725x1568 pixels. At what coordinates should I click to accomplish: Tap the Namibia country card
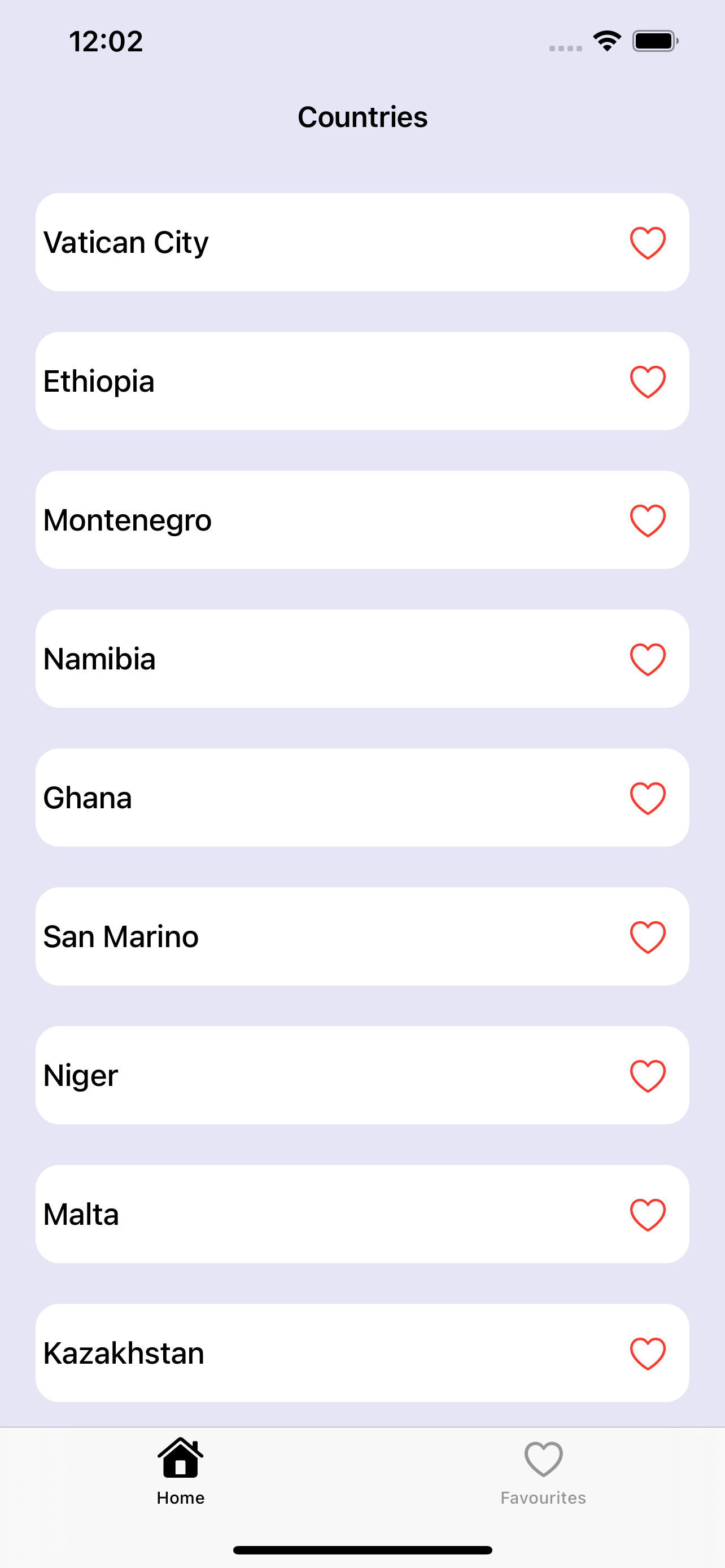274,658
